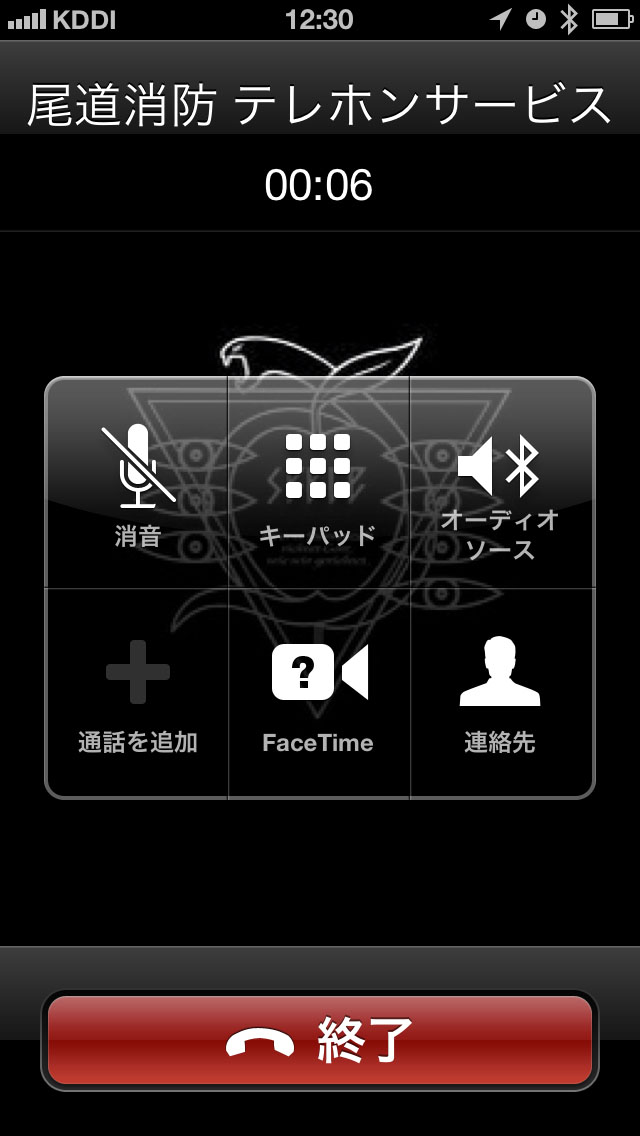Mute the call with 消音
Screen dimensions: 640x1136
[x=138, y=483]
